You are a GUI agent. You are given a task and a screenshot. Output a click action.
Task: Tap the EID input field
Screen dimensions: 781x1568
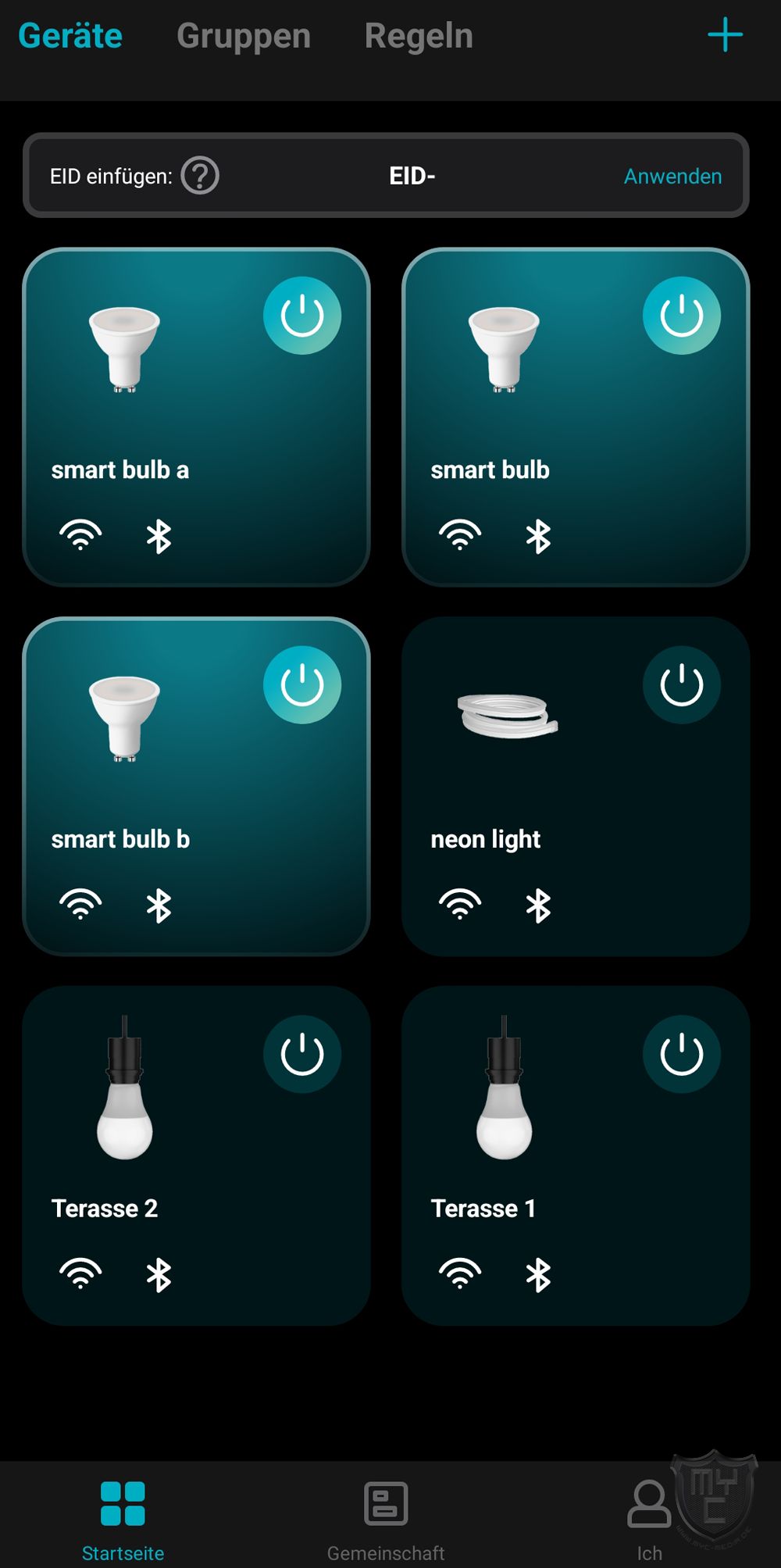click(x=412, y=176)
